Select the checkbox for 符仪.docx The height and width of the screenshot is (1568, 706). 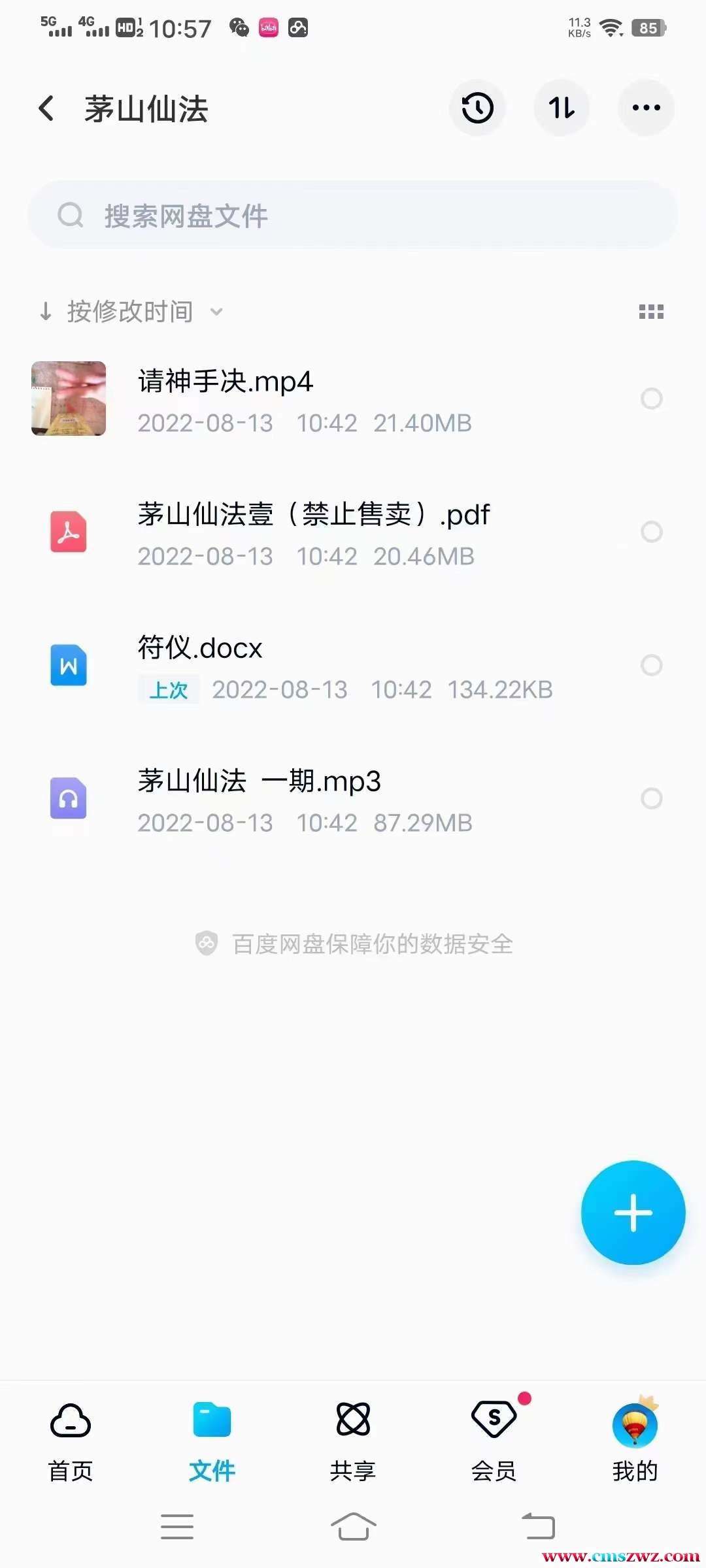(651, 665)
